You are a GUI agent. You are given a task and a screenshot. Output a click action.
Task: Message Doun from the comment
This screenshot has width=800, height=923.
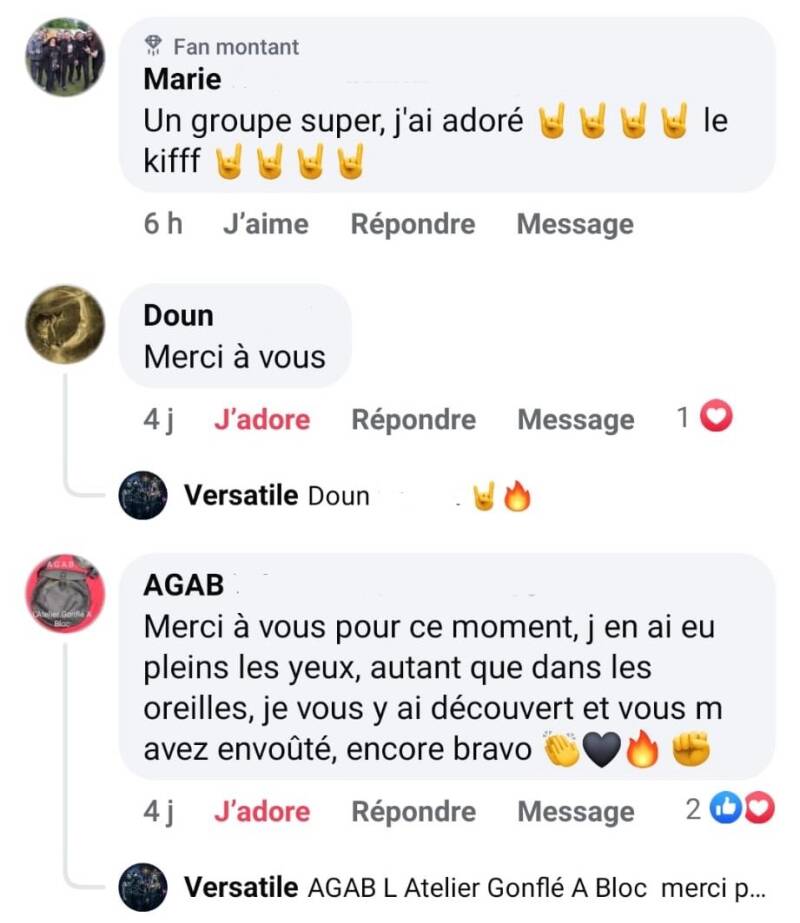(575, 420)
